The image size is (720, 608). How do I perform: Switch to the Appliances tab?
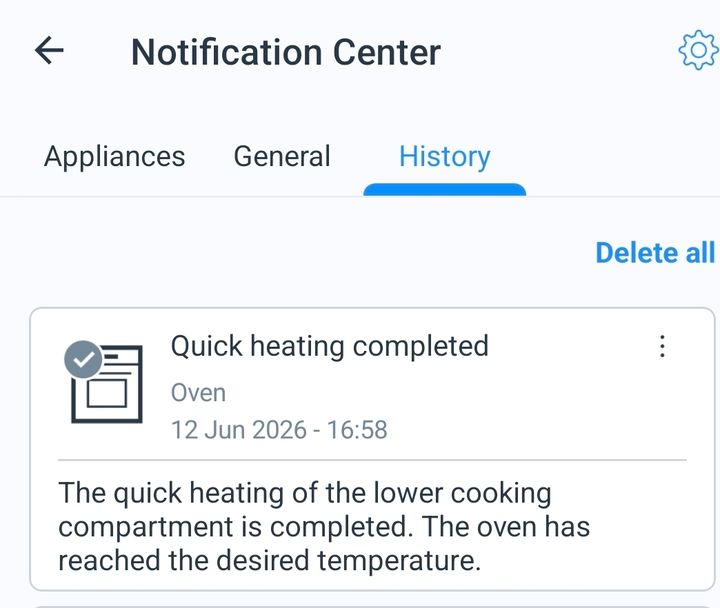[x=114, y=157]
